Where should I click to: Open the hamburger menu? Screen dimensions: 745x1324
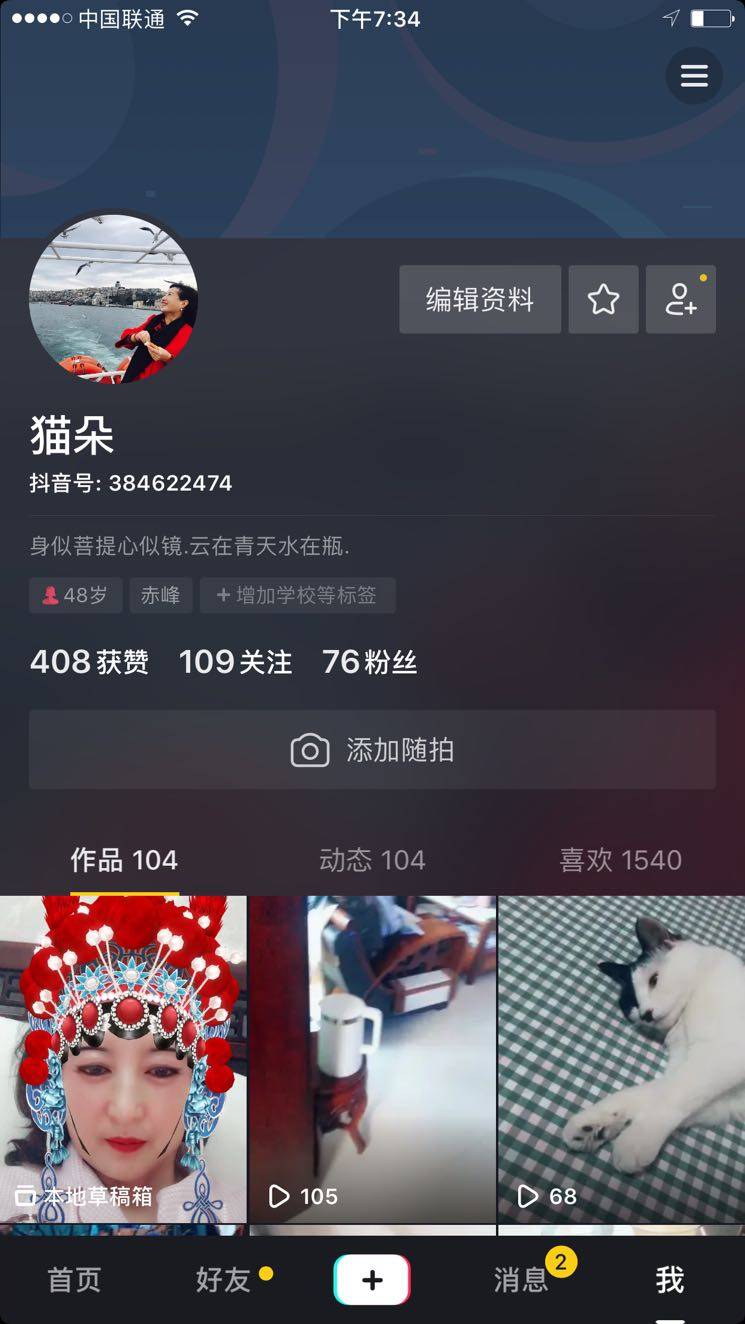click(x=694, y=76)
